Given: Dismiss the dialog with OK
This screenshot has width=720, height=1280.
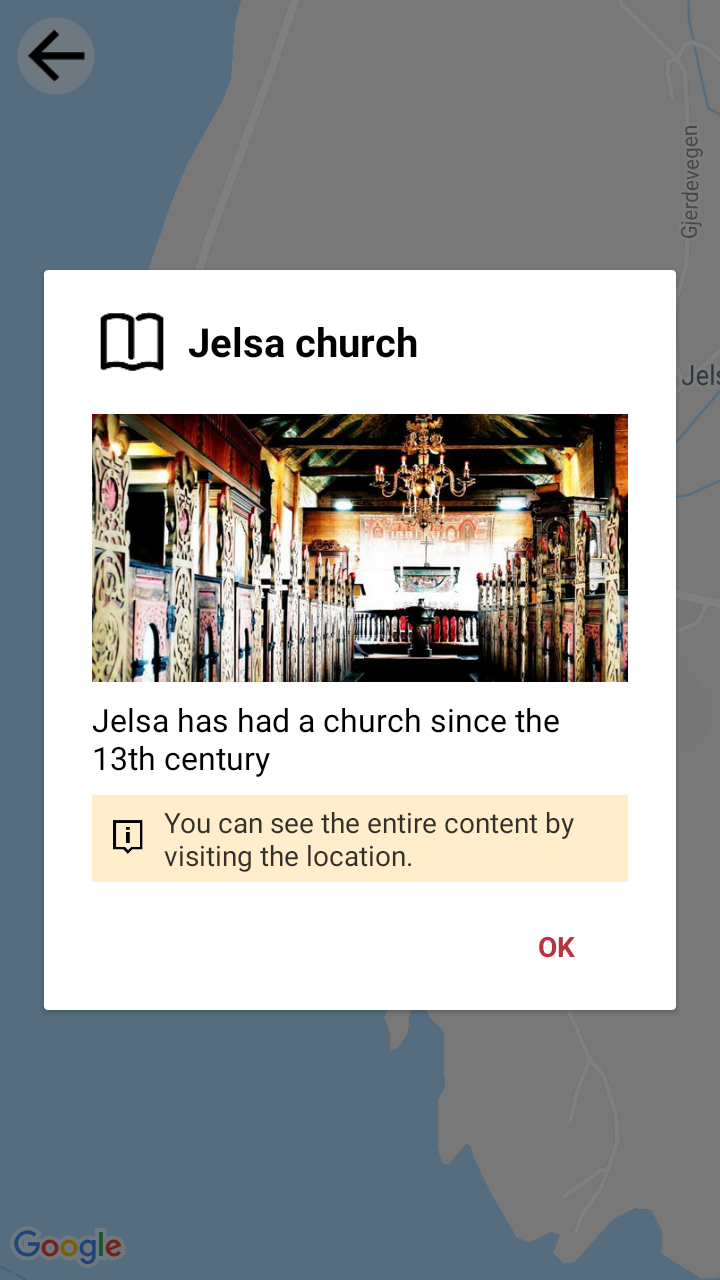Looking at the screenshot, I should [x=556, y=947].
